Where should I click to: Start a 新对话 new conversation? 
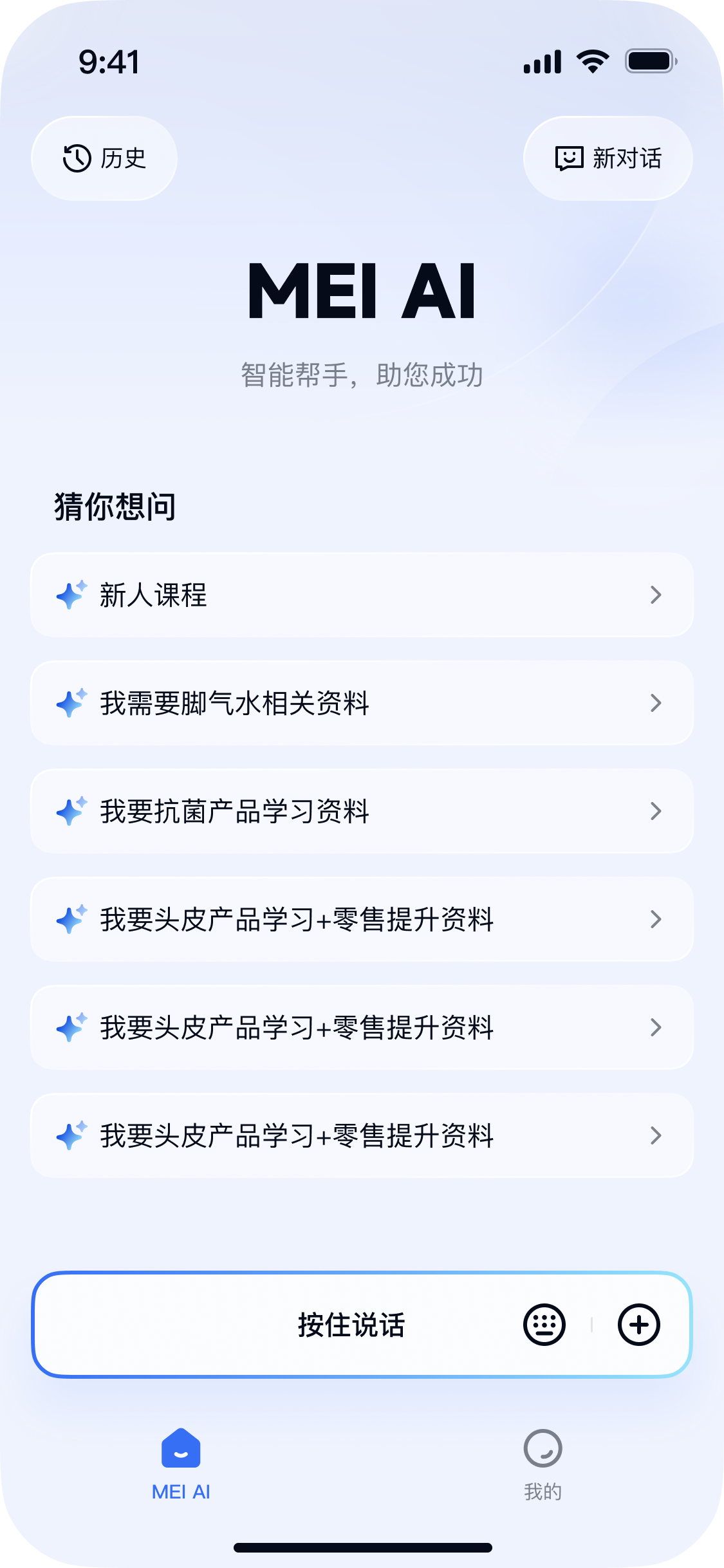tap(608, 158)
